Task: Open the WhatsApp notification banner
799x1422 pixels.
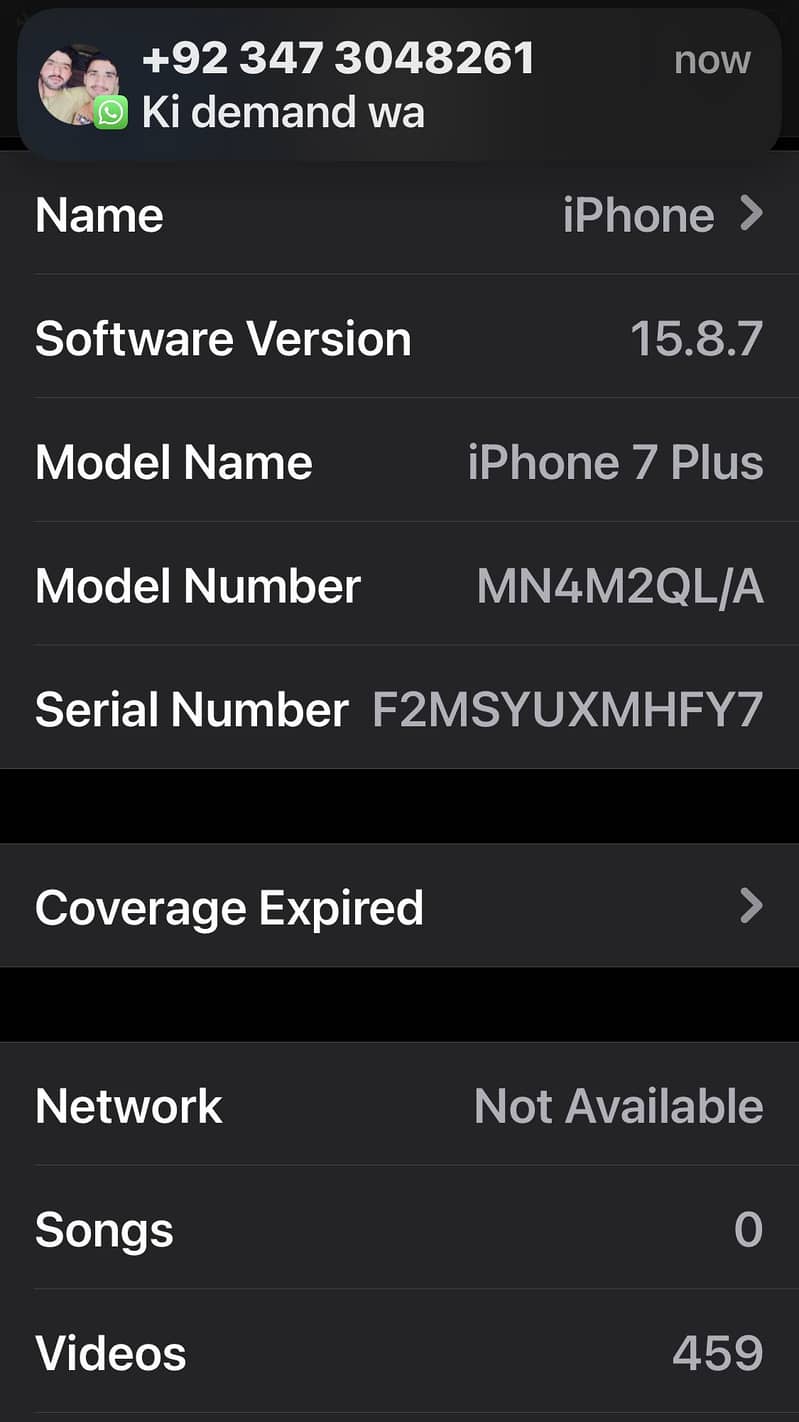Action: point(400,82)
